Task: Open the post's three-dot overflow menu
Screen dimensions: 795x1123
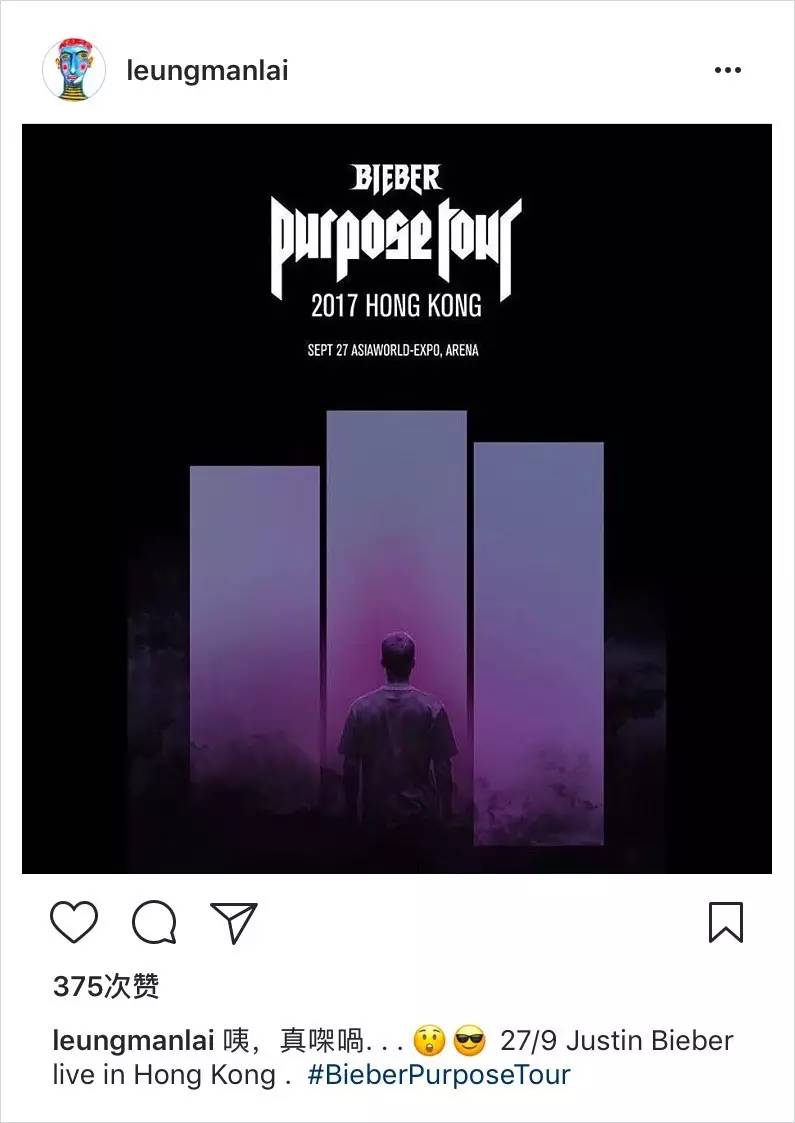Action: click(x=728, y=71)
